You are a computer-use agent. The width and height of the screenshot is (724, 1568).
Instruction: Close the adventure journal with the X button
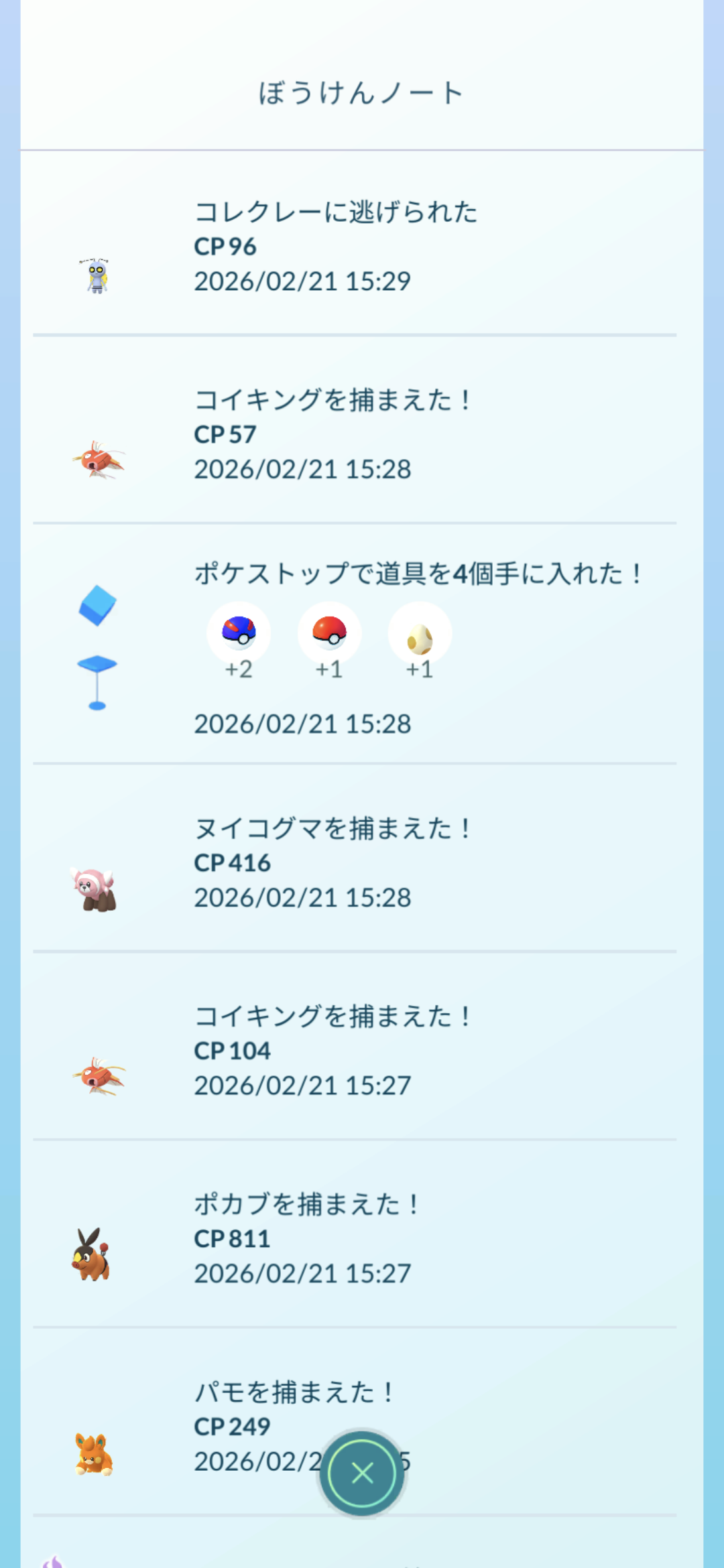pos(362,1474)
